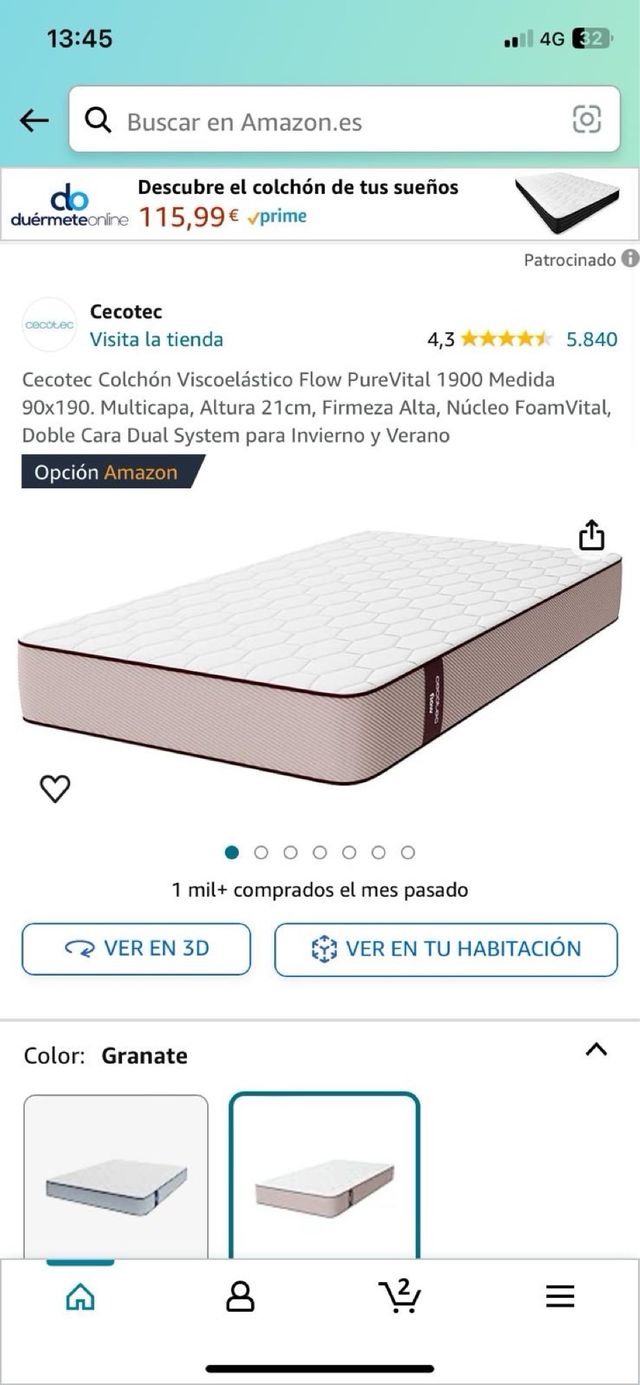
Task: Open the hamburger menu tab
Action: pos(560,1297)
